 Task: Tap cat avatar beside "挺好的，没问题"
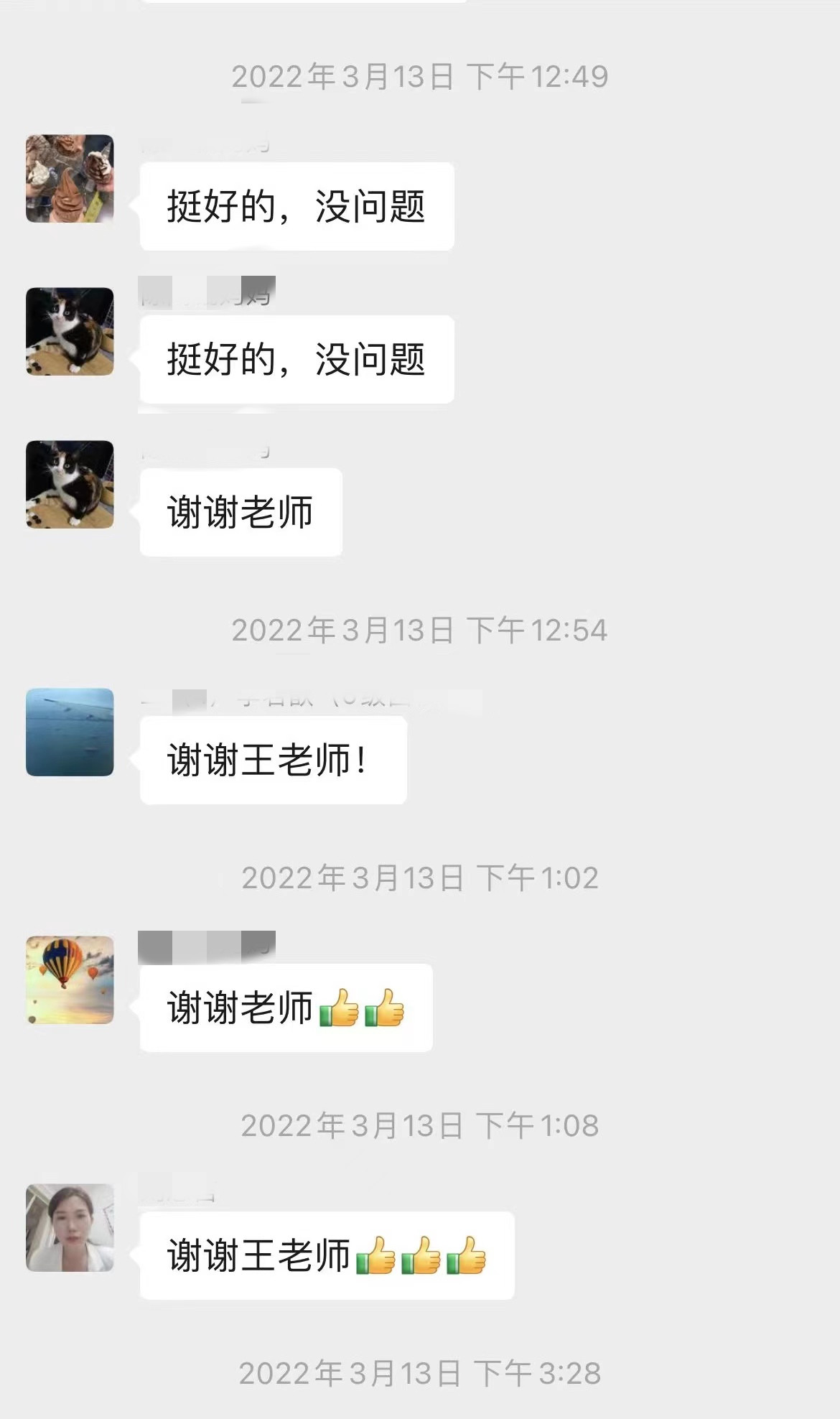(70, 332)
